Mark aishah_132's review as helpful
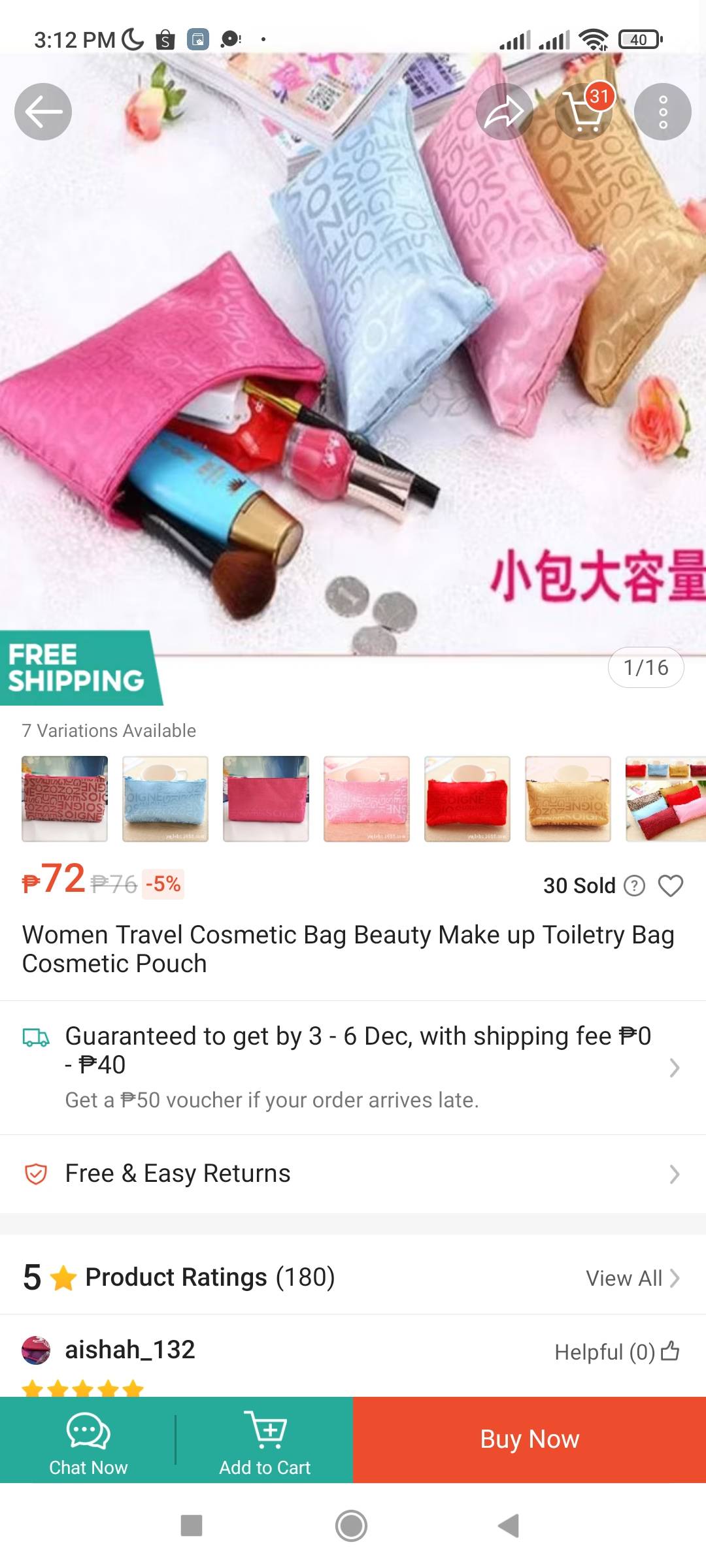Image resolution: width=706 pixels, height=1568 pixels. click(x=669, y=1351)
